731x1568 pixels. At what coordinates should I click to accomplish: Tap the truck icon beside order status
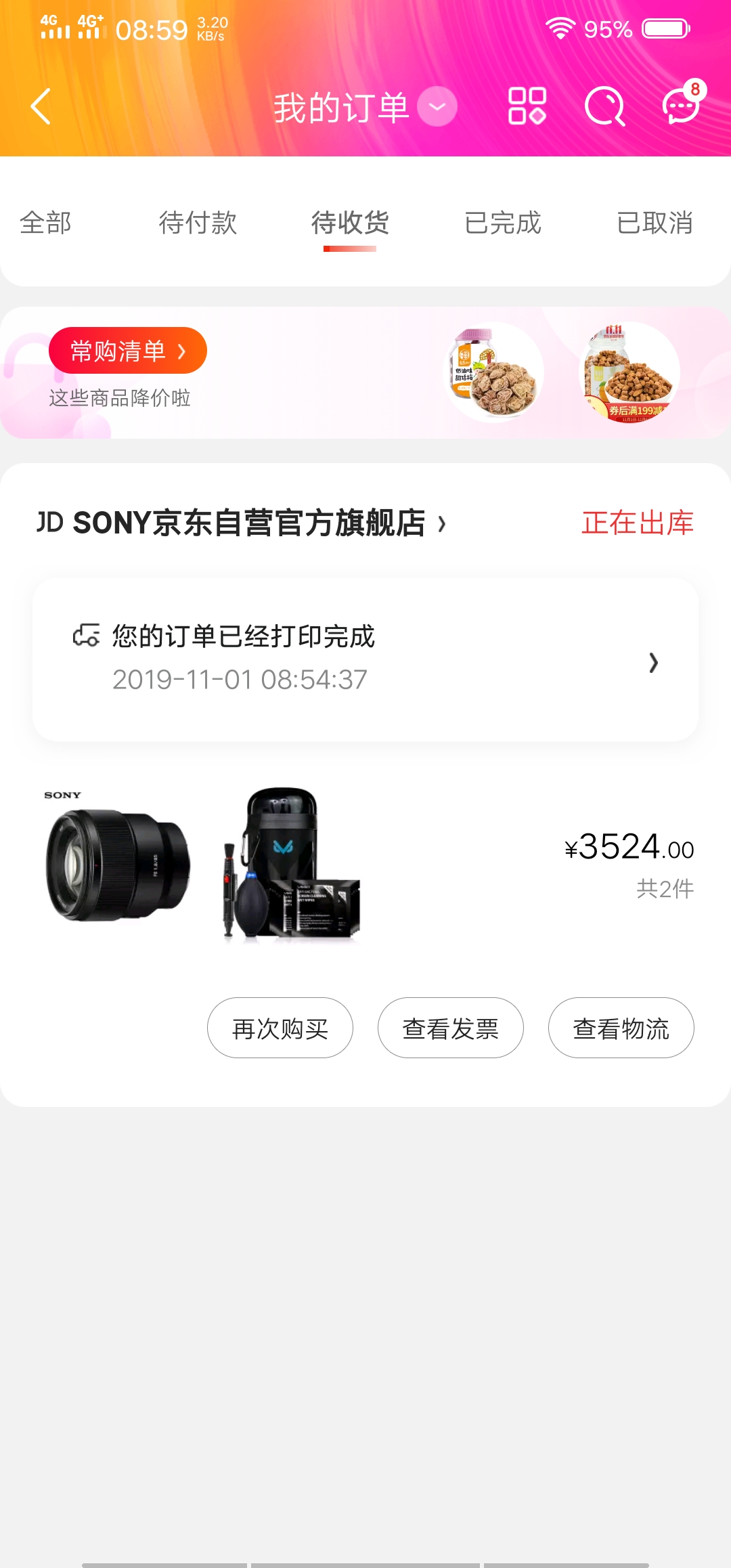pyautogui.click(x=87, y=635)
